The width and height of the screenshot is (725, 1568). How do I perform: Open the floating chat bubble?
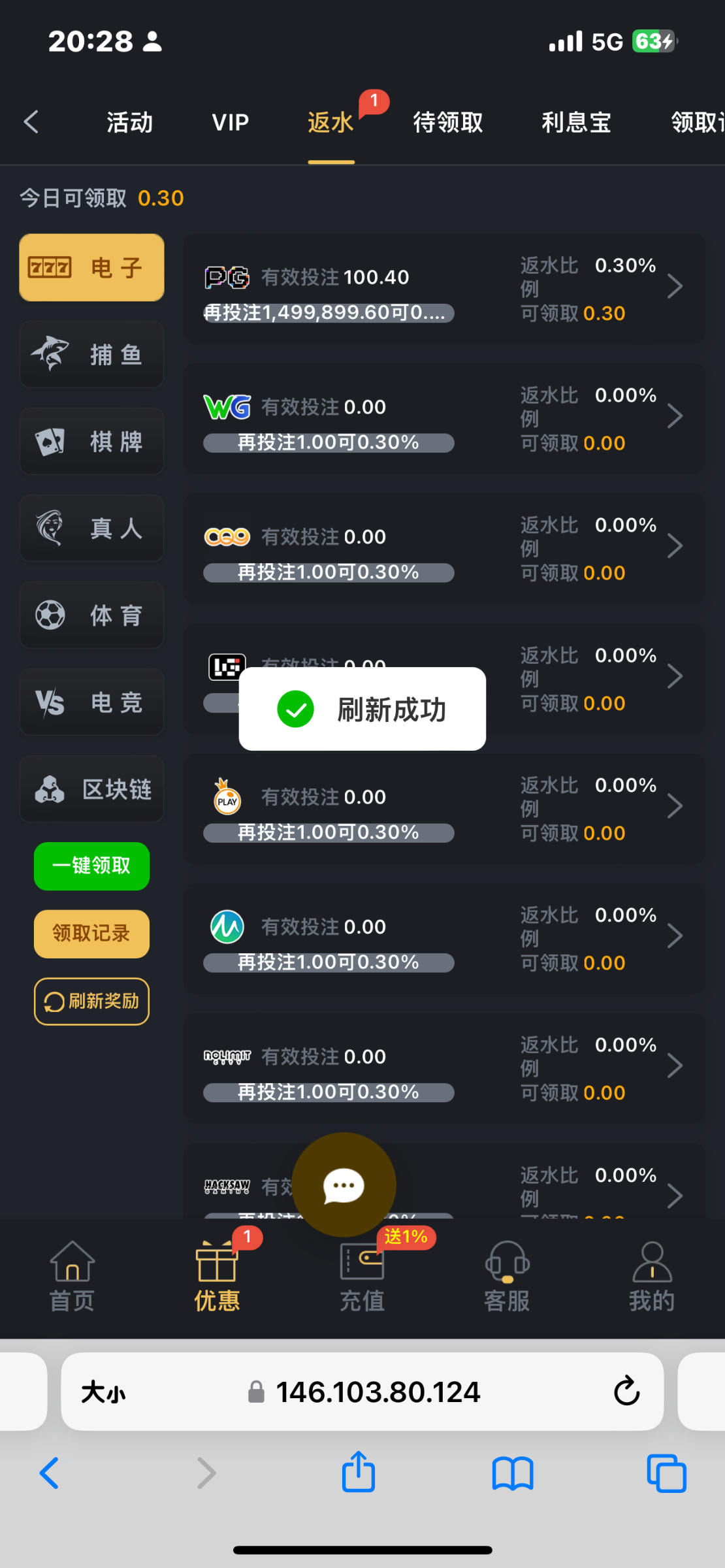[x=344, y=1184]
